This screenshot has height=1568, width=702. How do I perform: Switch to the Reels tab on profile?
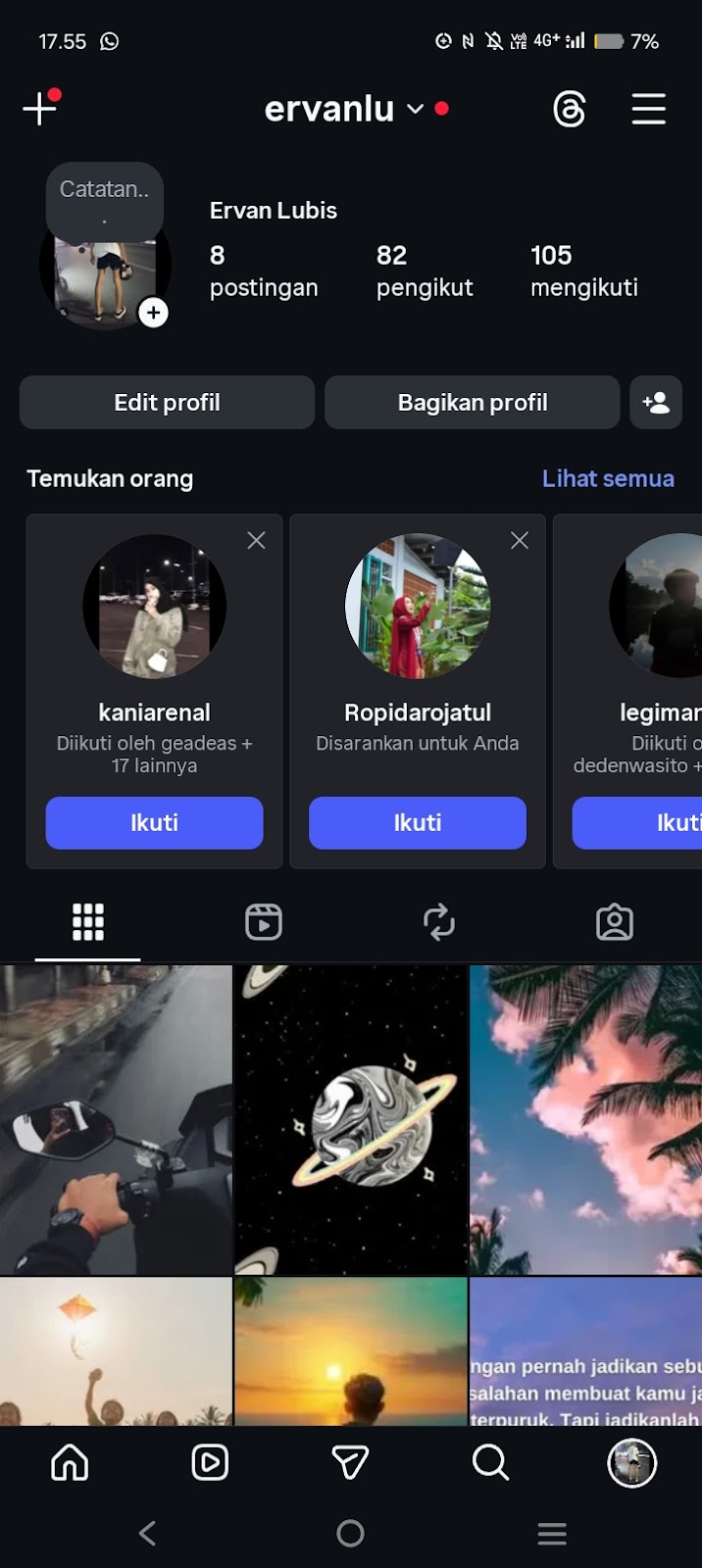click(263, 922)
